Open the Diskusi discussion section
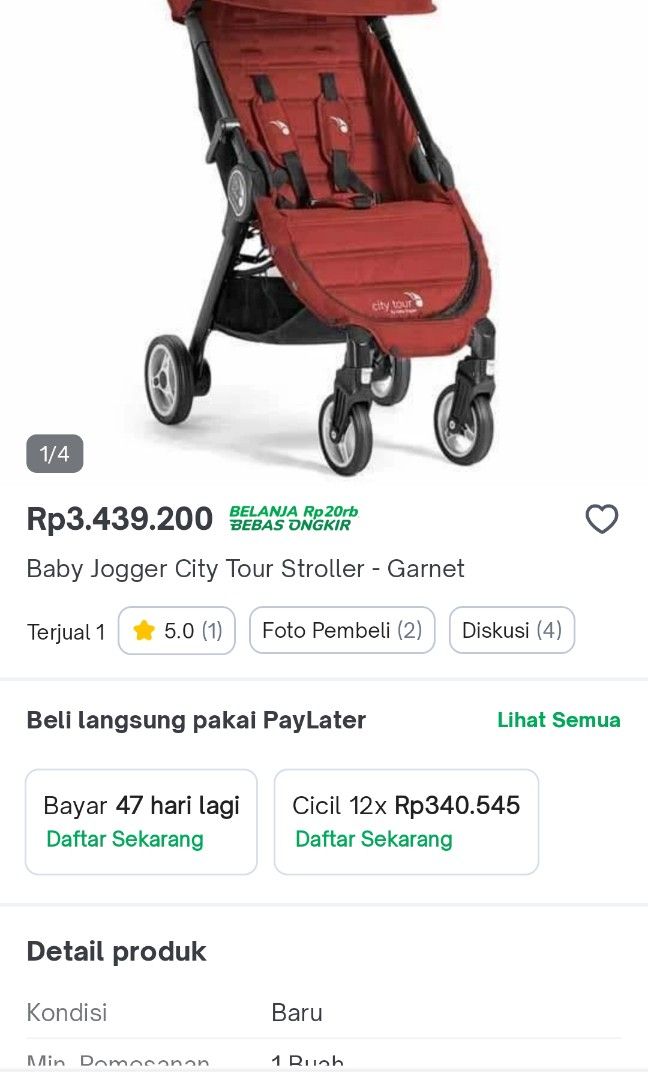Viewport: 648px width, 1080px height. (511, 630)
